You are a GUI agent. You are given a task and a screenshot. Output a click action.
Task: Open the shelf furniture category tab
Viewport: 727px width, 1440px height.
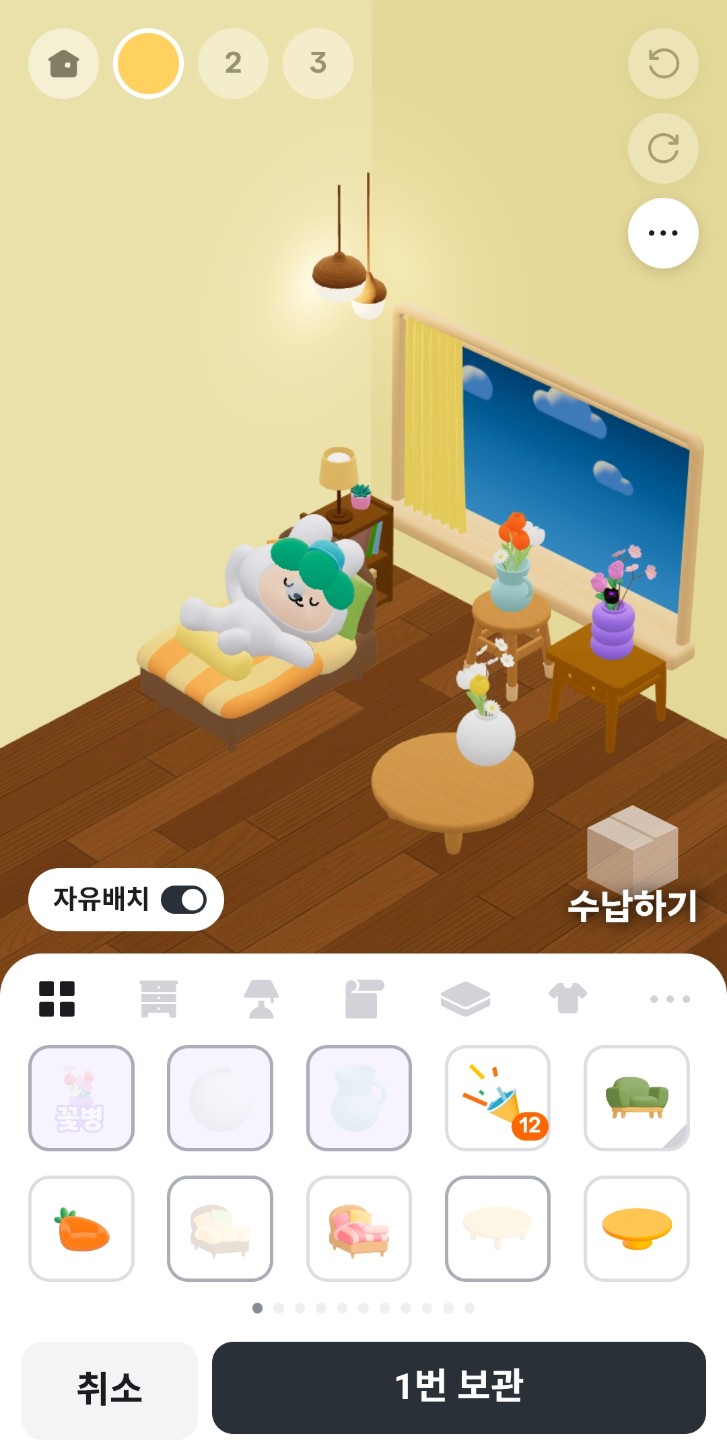coord(159,999)
